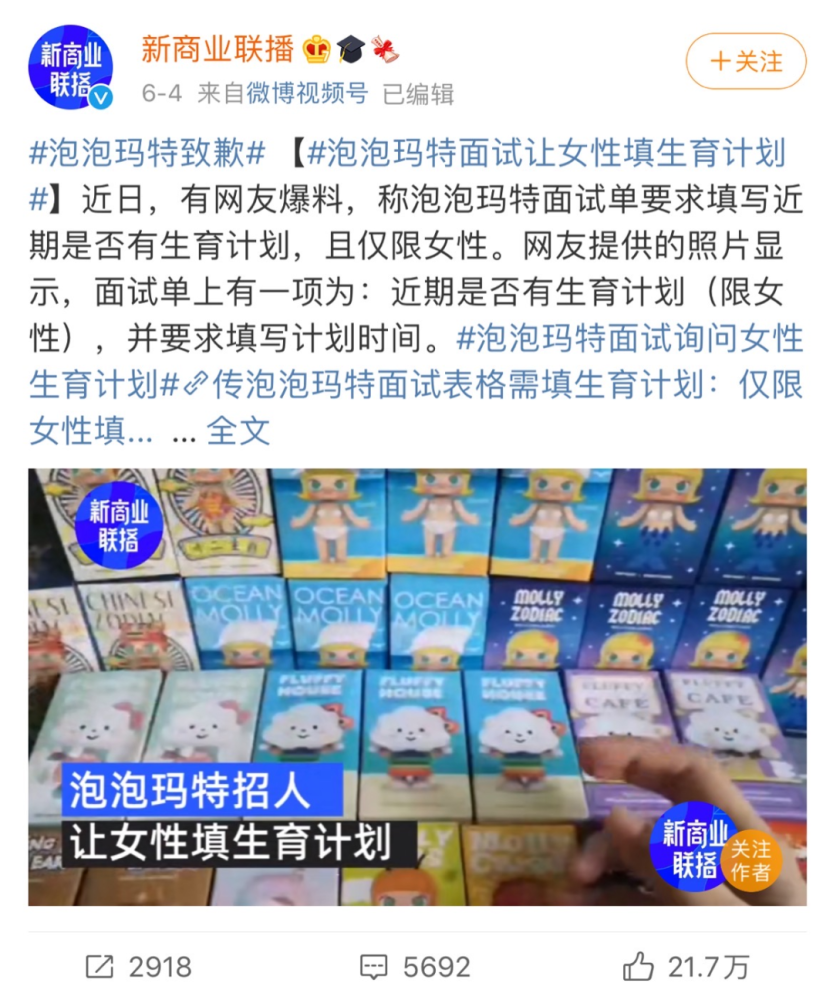Open the 新商业联播 account name
The image size is (833, 1000).
pyautogui.click(x=218, y=47)
